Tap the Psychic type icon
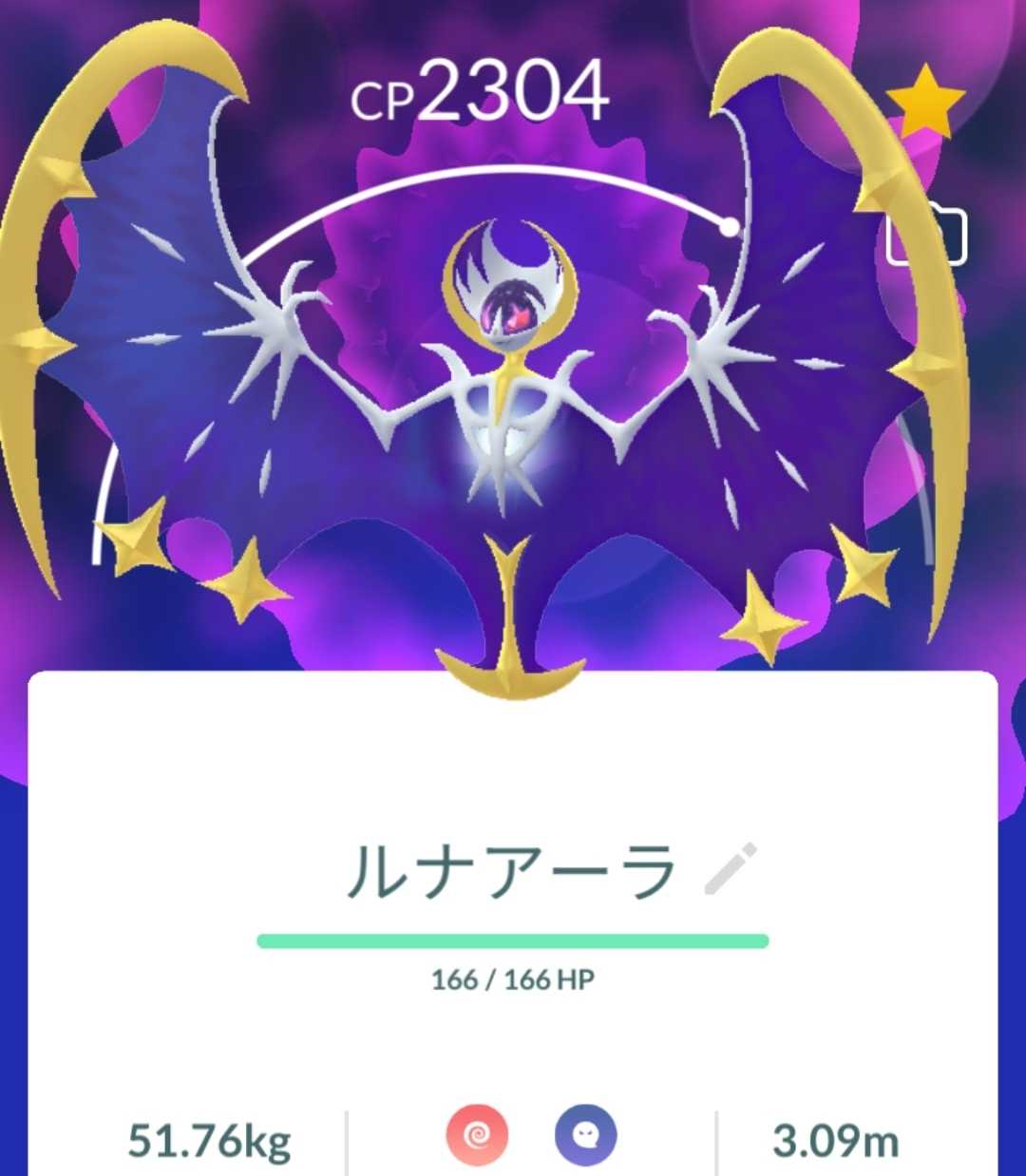The height and width of the screenshot is (1176, 1026). click(477, 1135)
